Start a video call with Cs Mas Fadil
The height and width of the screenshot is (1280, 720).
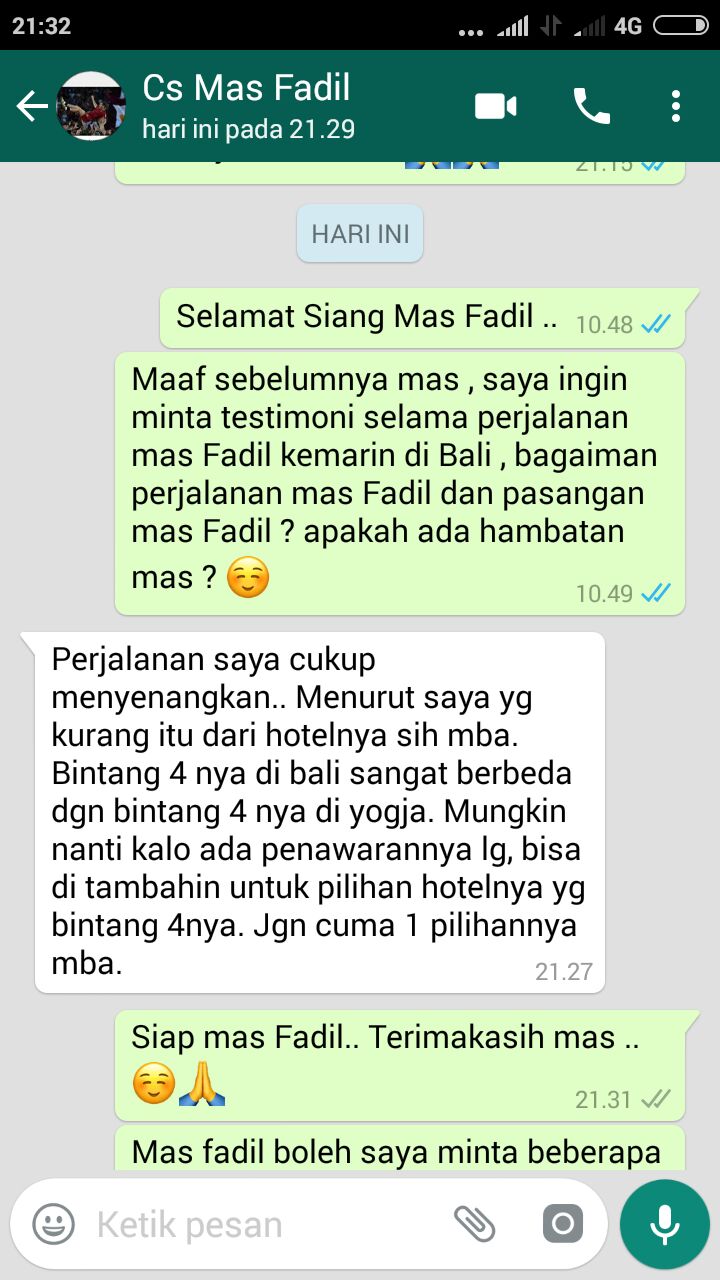pos(495,106)
